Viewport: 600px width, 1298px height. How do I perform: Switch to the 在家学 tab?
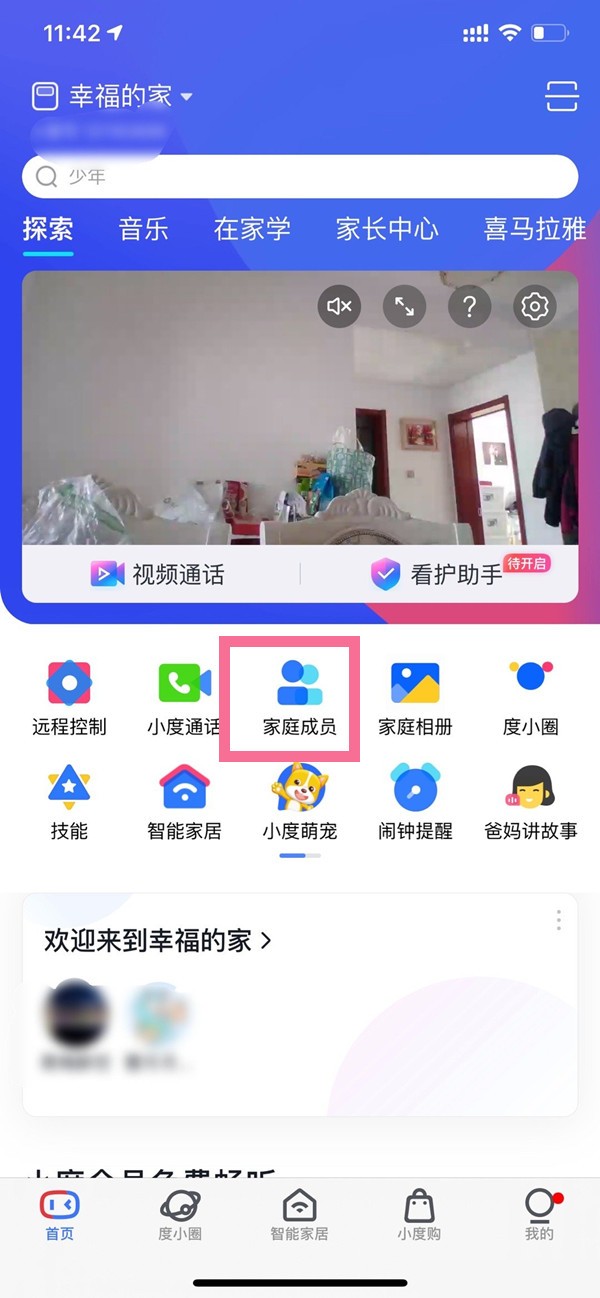coord(251,229)
